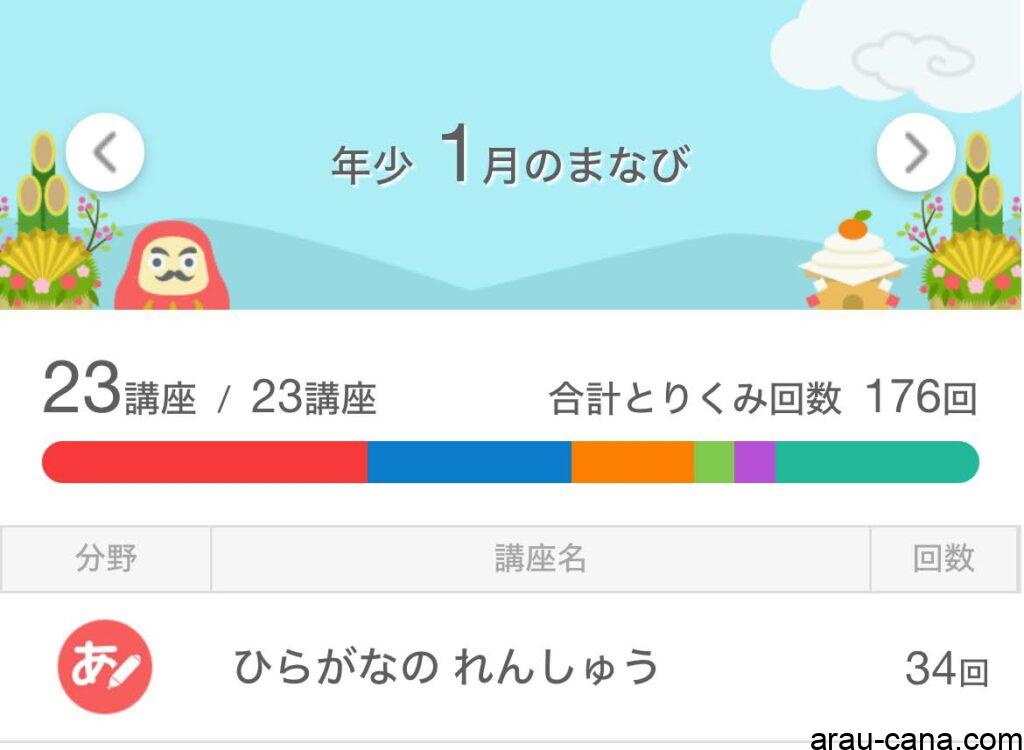
Task: Go to the next month's learning
Action: tap(915, 153)
